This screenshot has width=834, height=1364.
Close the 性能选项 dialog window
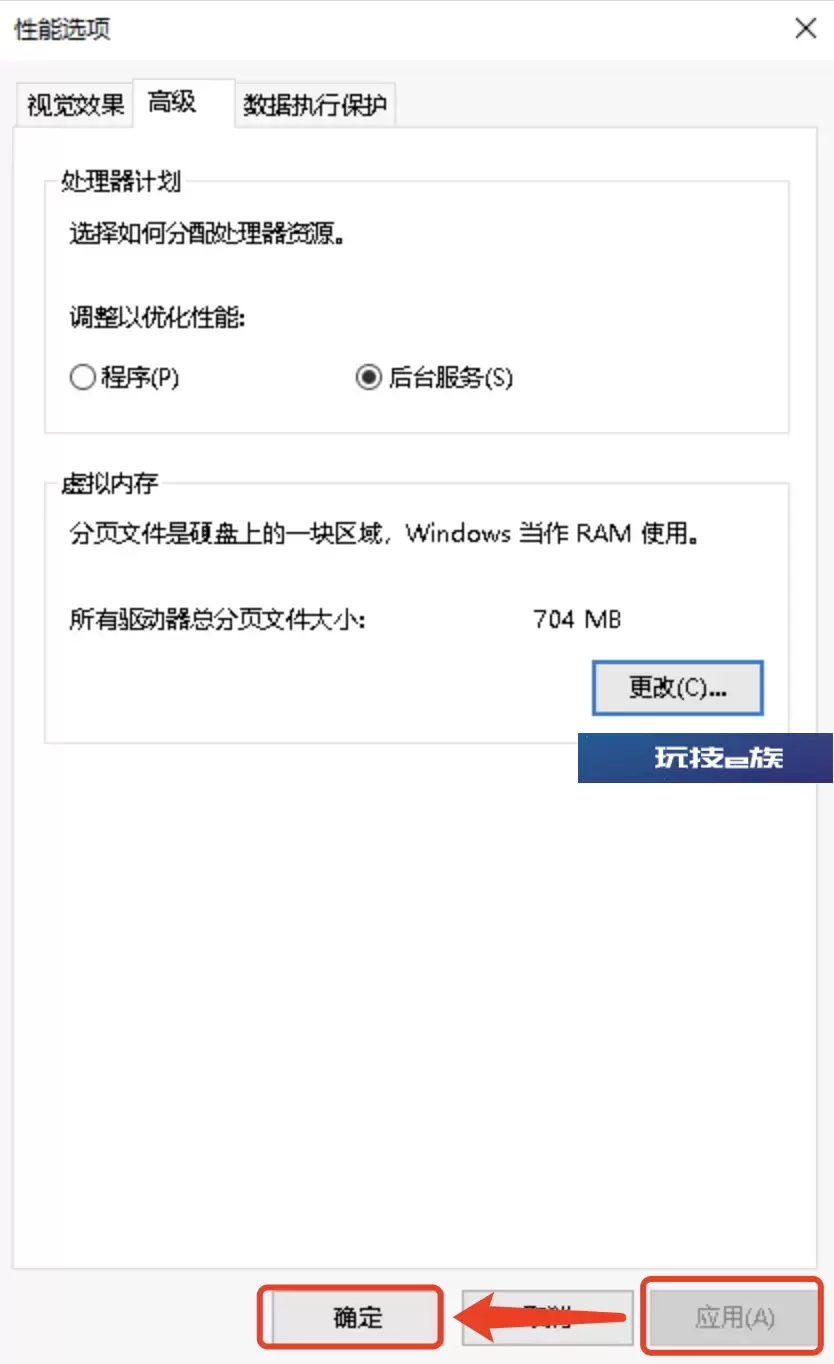coord(805,28)
